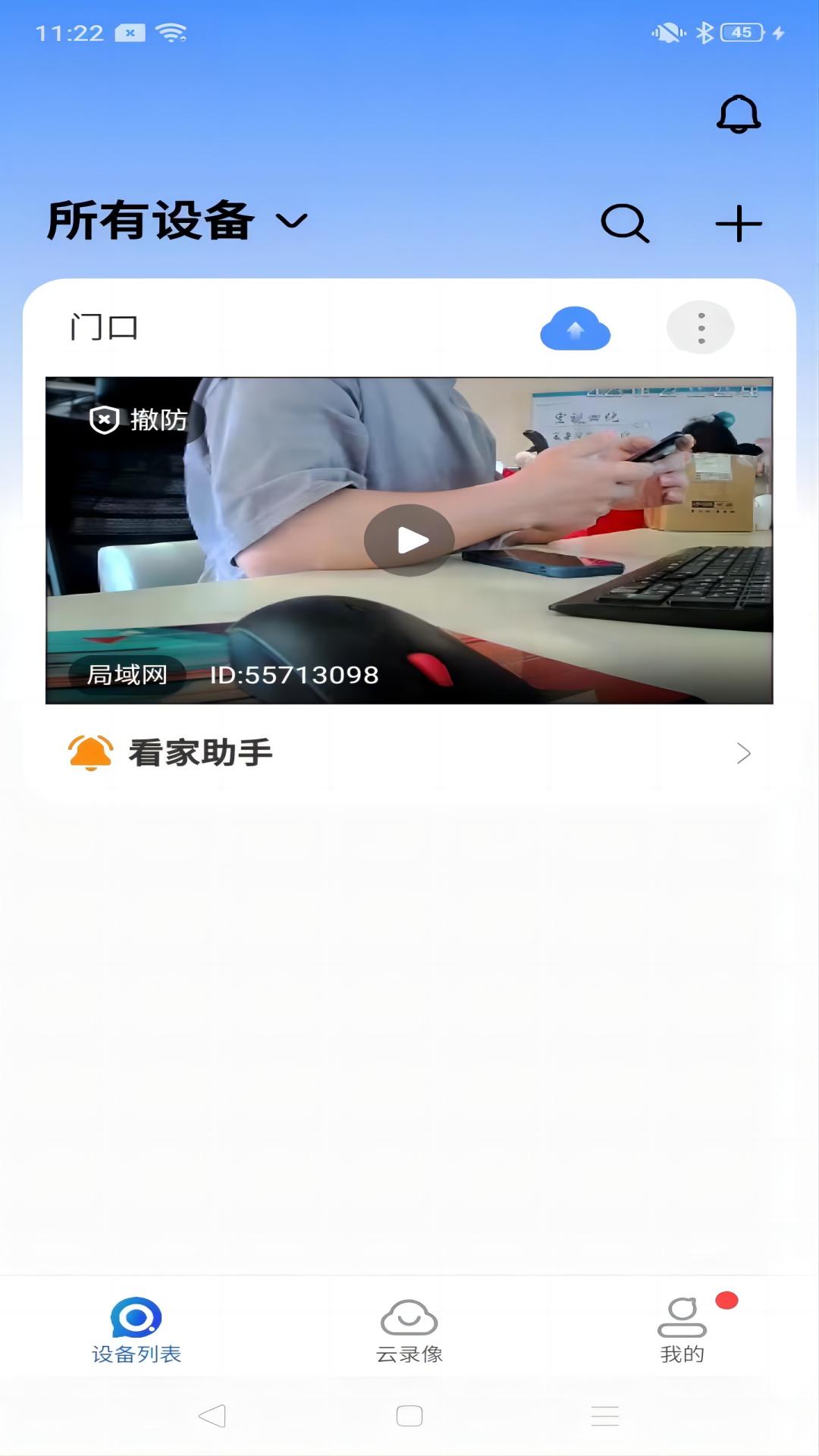
Task: Tap the device ID 55713098 label
Action: pos(295,676)
